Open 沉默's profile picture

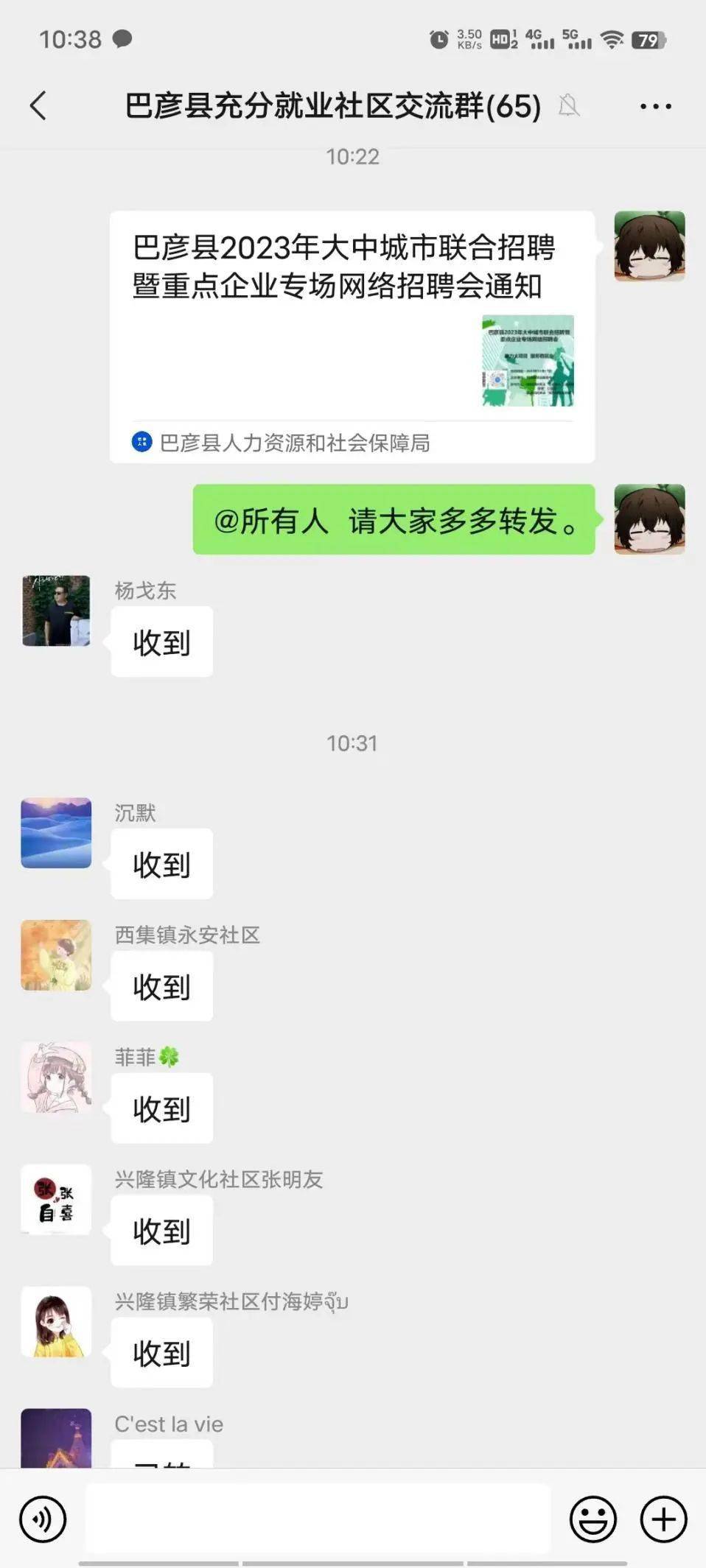click(56, 833)
